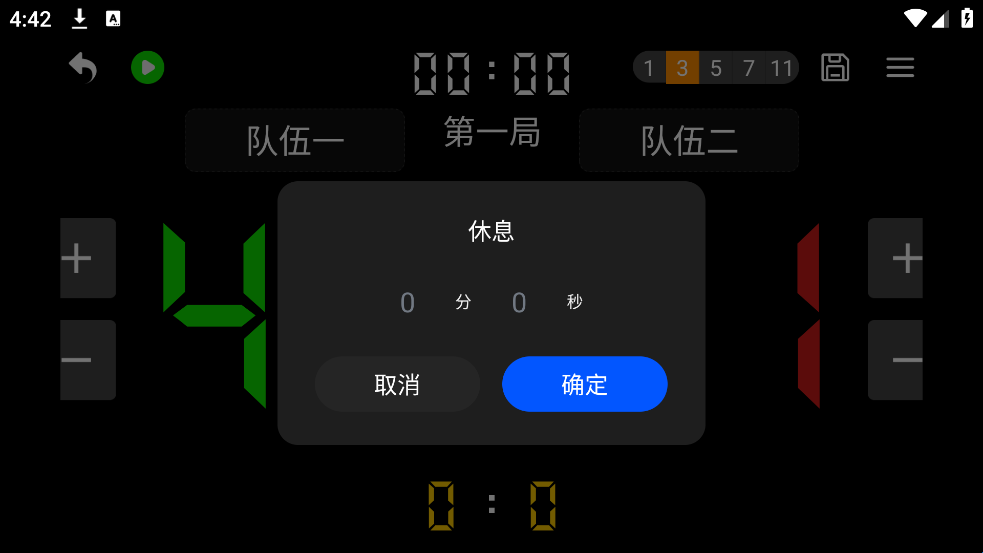Edit the 队伍二 team name

[689, 141]
